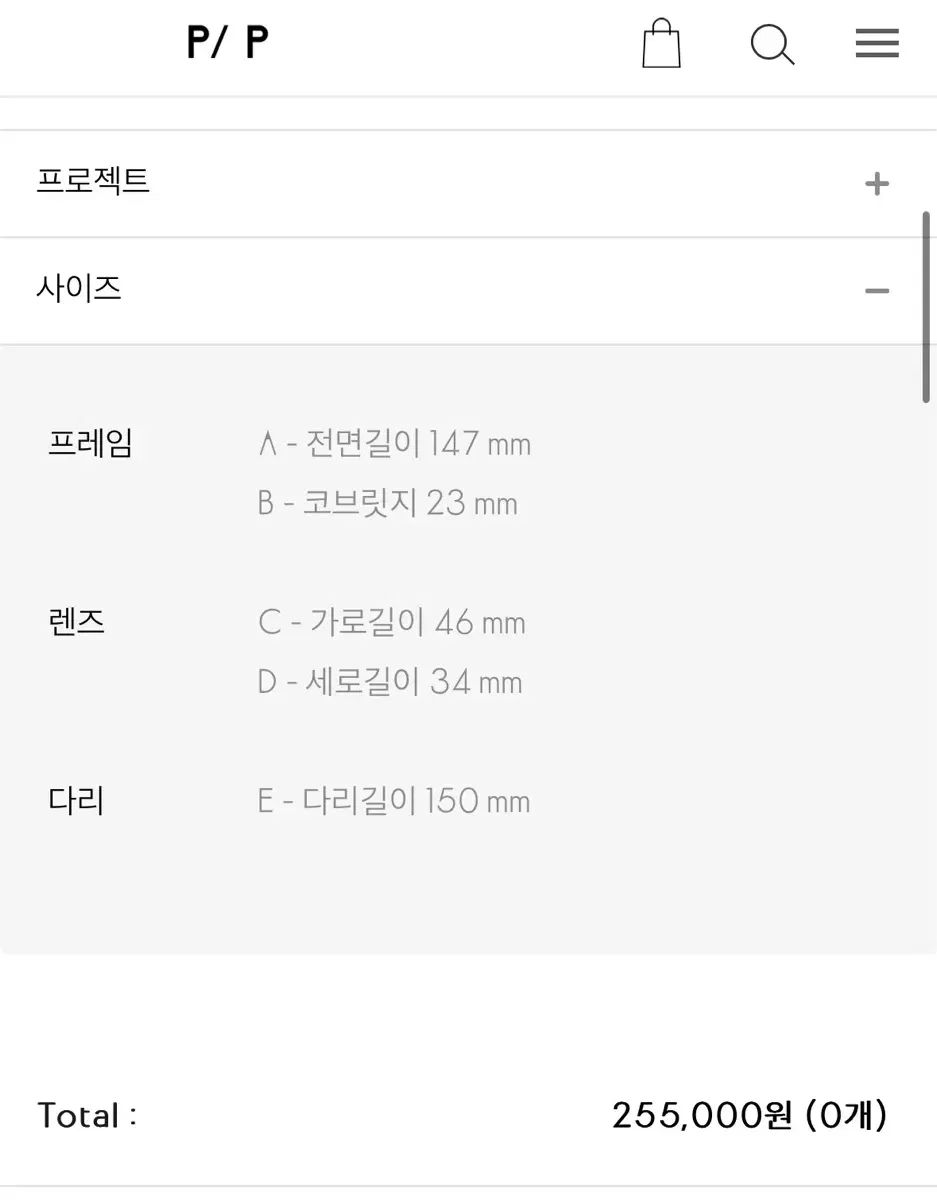Open the search magnifier
Image resolution: width=937 pixels, height=1200 pixels.
coord(772,45)
